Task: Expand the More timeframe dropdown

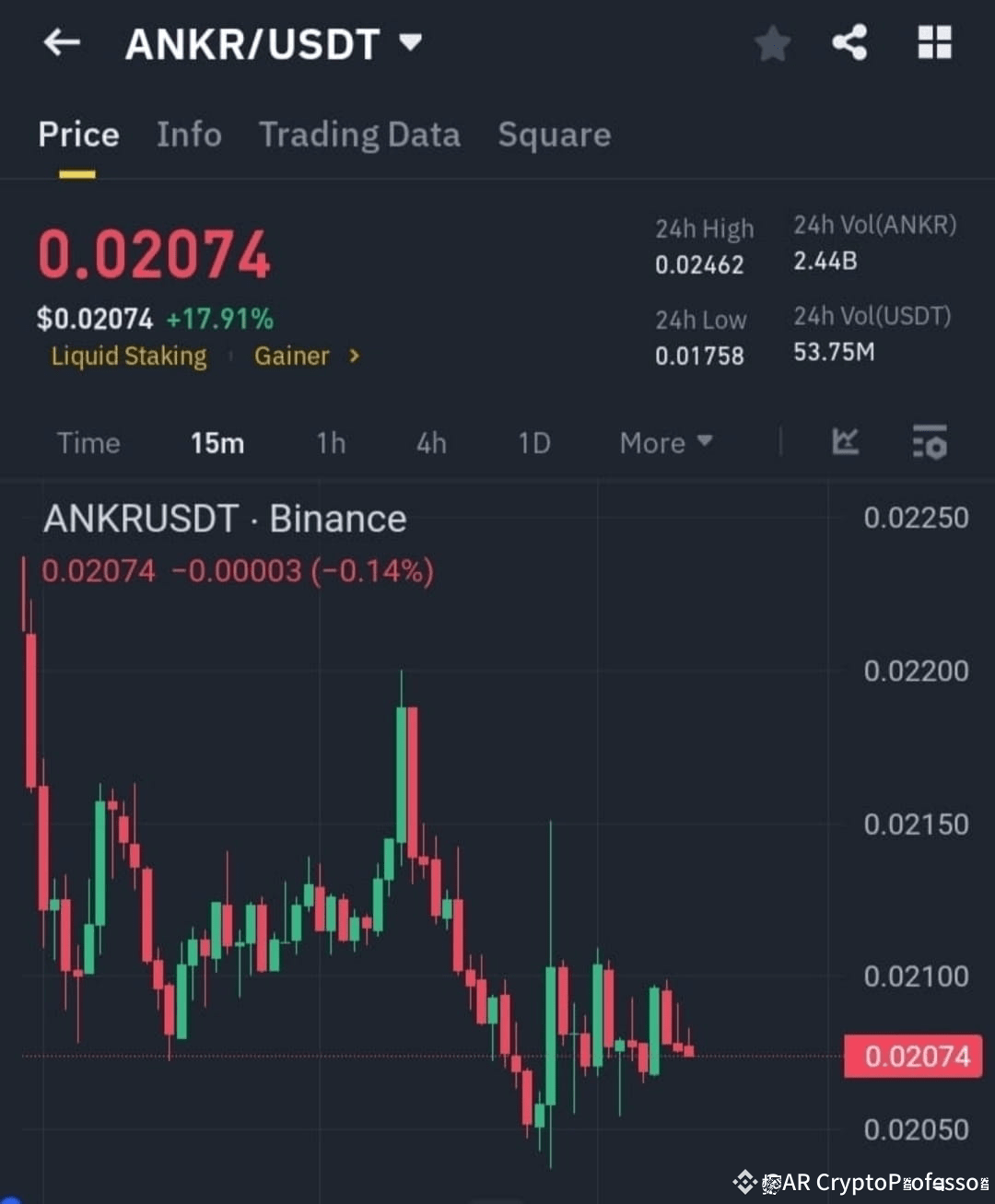Action: coord(665,443)
